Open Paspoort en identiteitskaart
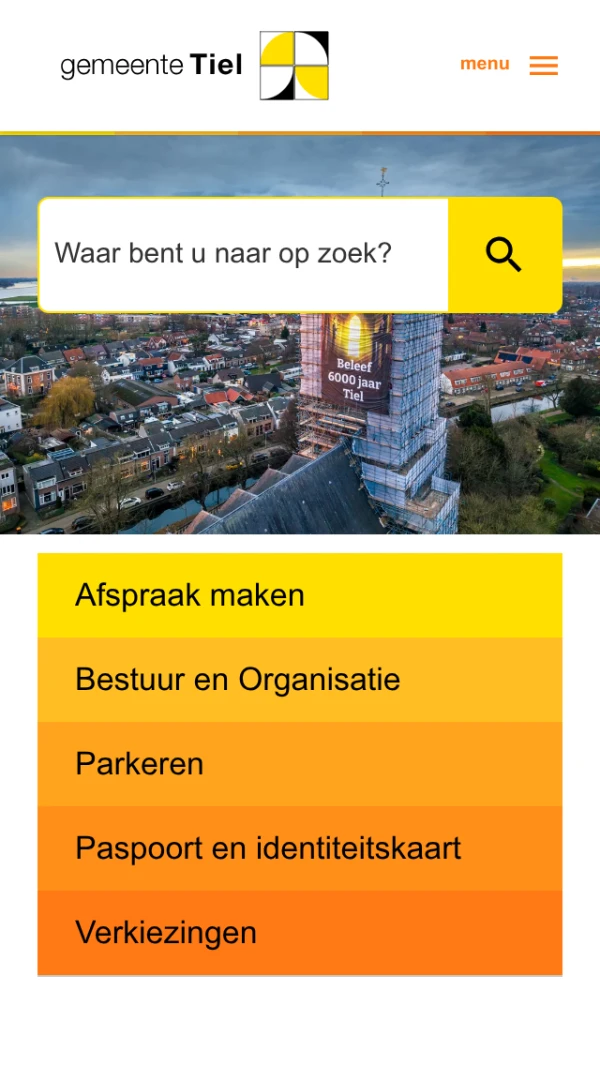Viewport: 600px width, 1065px height. (299, 848)
